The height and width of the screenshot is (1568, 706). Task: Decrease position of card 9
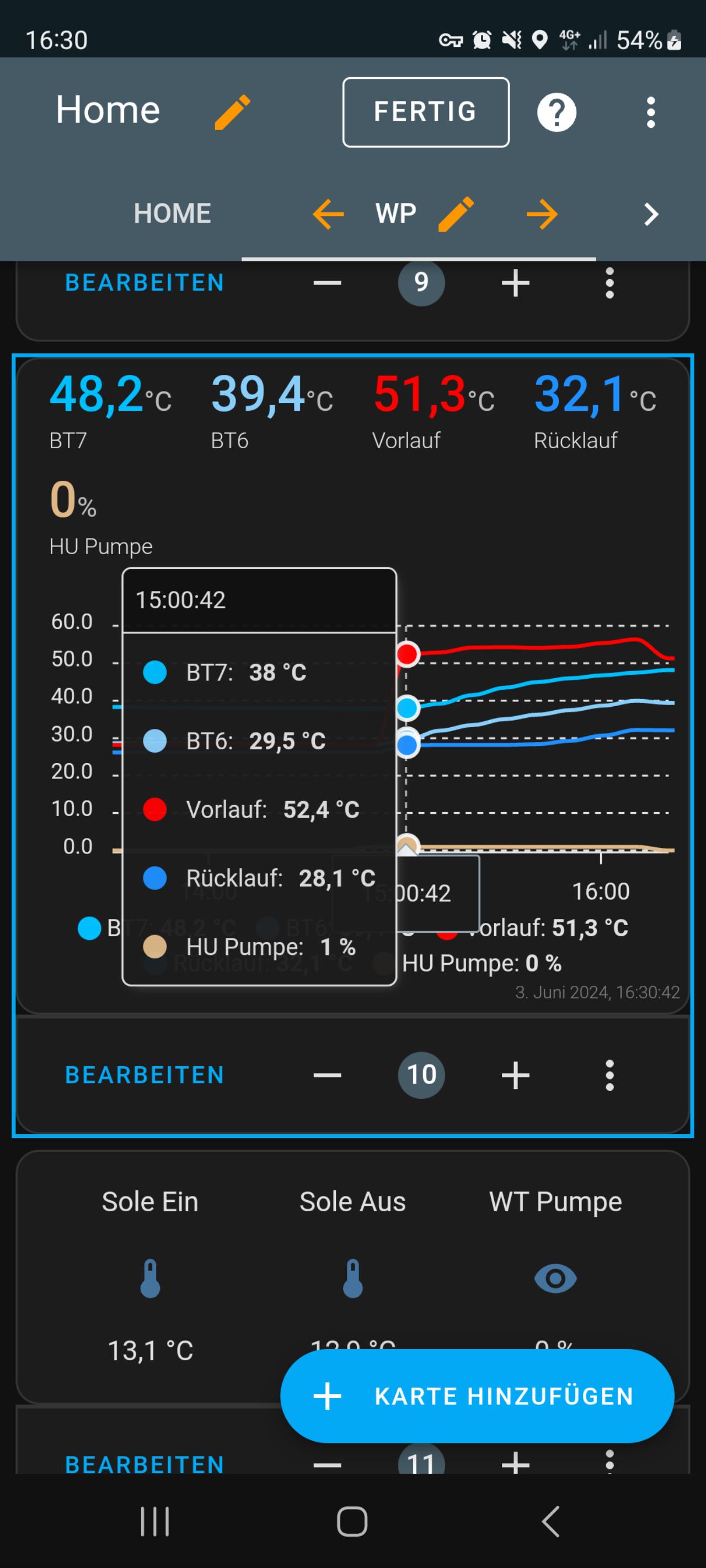(x=327, y=283)
